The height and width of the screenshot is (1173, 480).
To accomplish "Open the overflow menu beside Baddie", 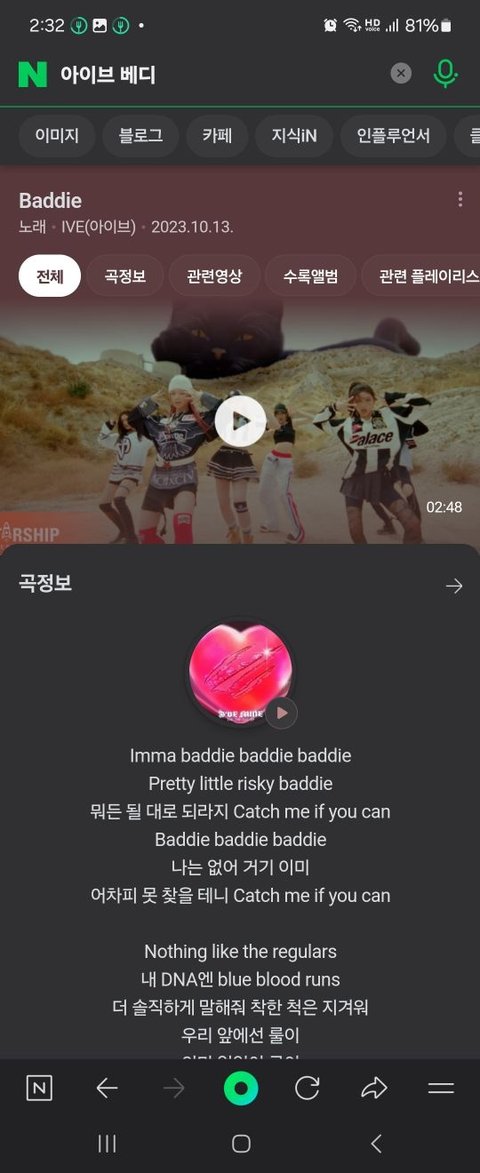I will (460, 199).
